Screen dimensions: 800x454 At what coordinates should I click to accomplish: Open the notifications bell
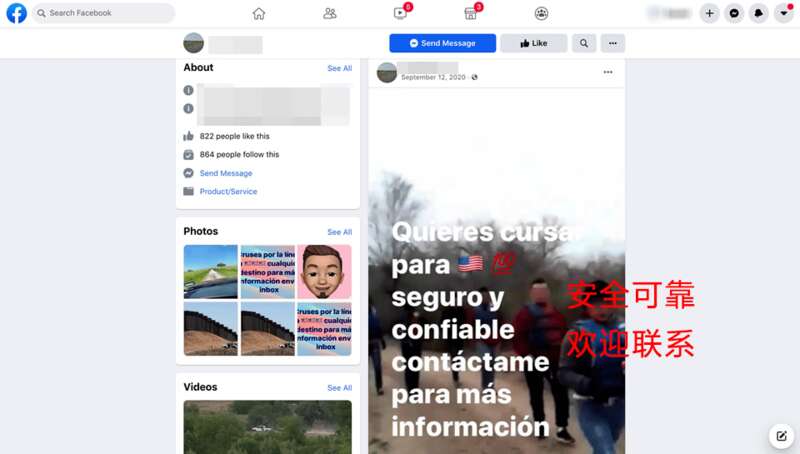pyautogui.click(x=759, y=13)
